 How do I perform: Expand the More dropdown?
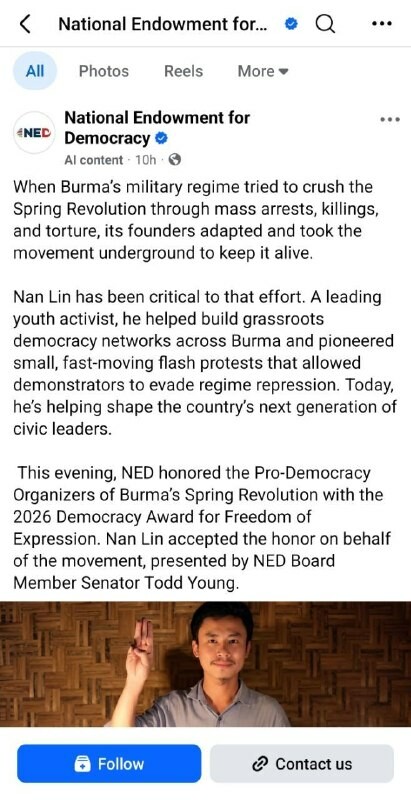point(263,71)
